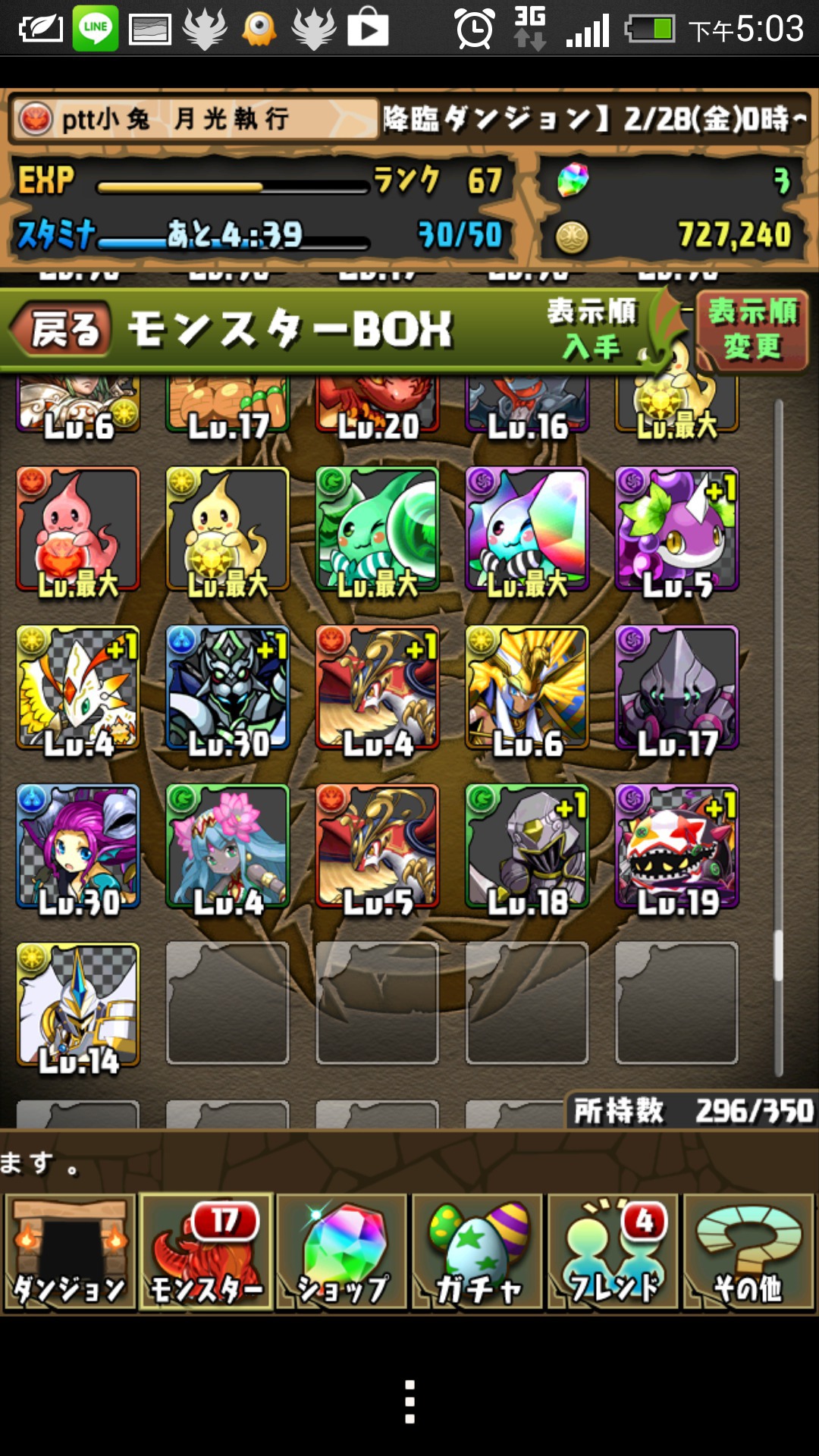
Task: Open the その他 menu tab
Action: (748, 1252)
